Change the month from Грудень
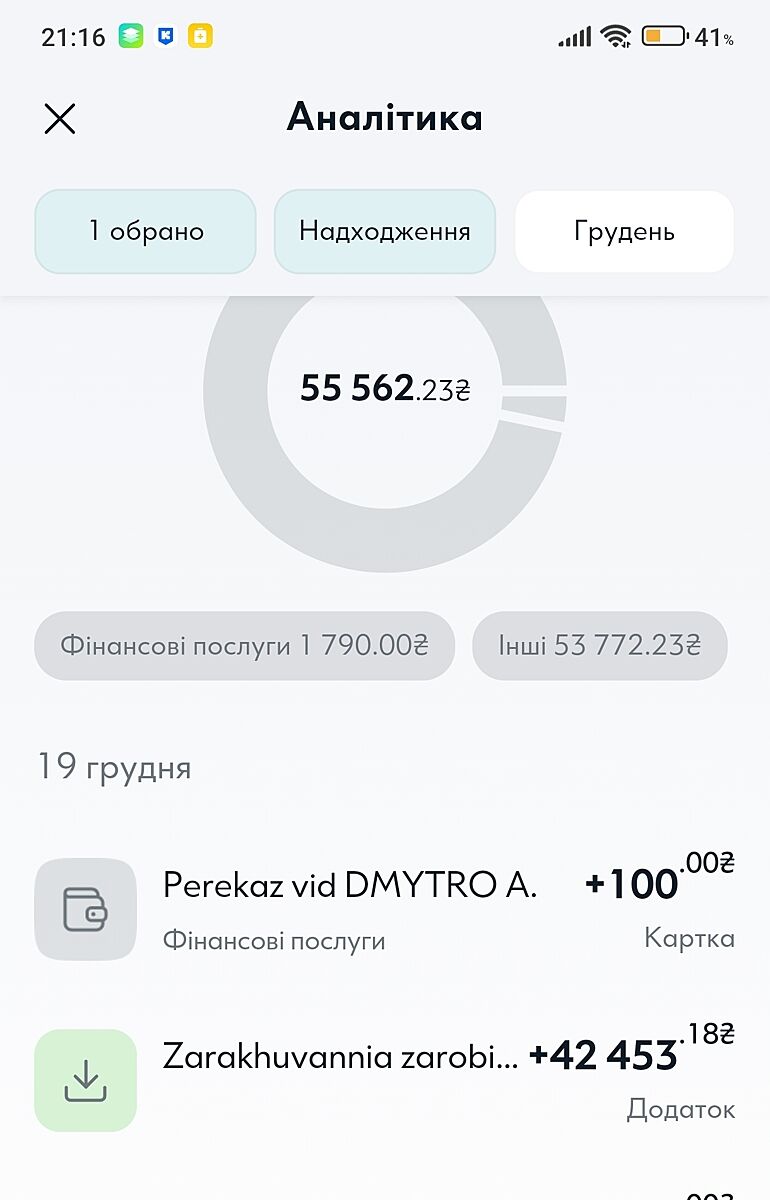 tap(624, 232)
